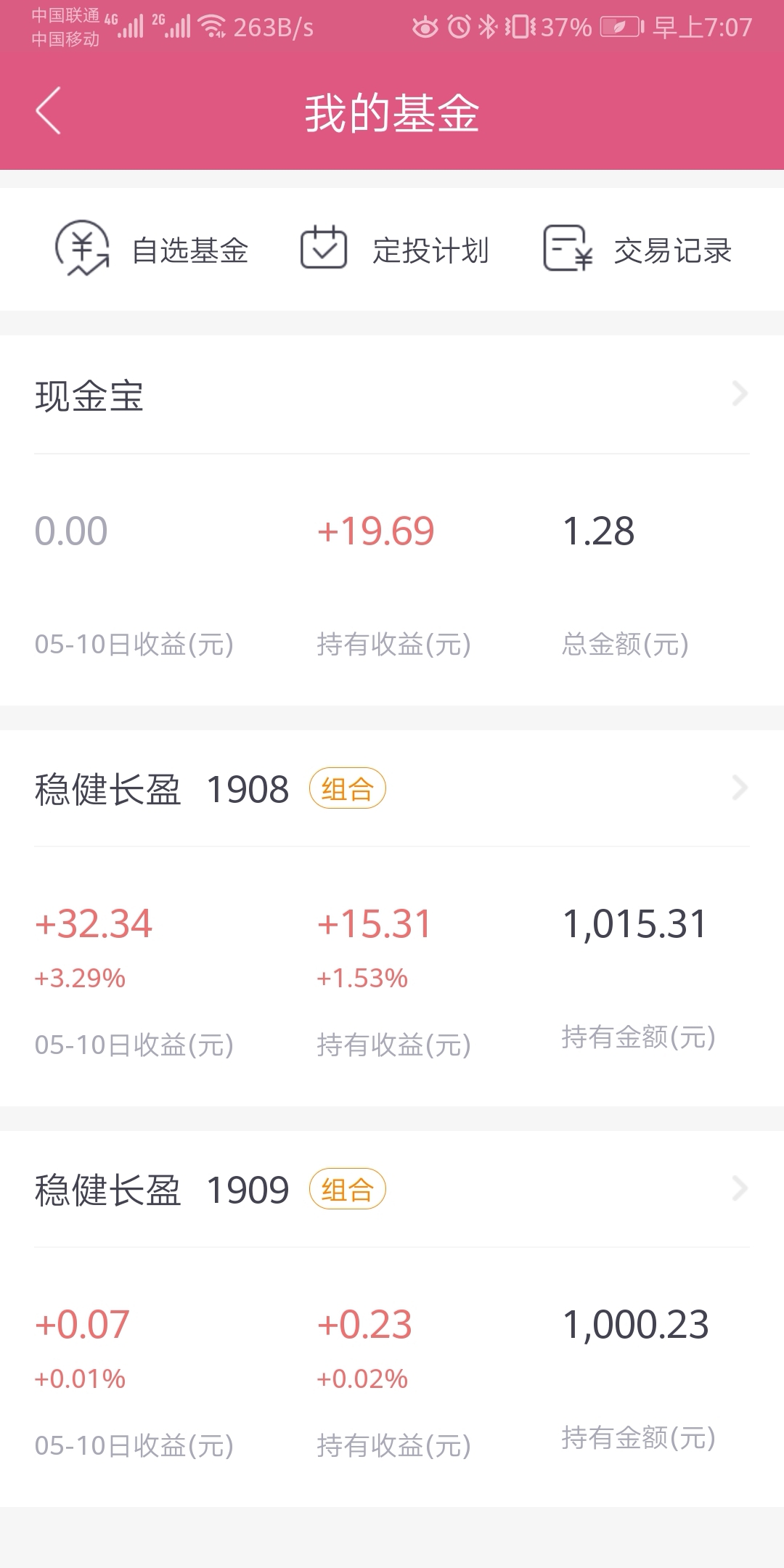Screen dimensions: 784x1568
Task: Open the 稳健长盈 1909 portfolio
Action: click(392, 1190)
